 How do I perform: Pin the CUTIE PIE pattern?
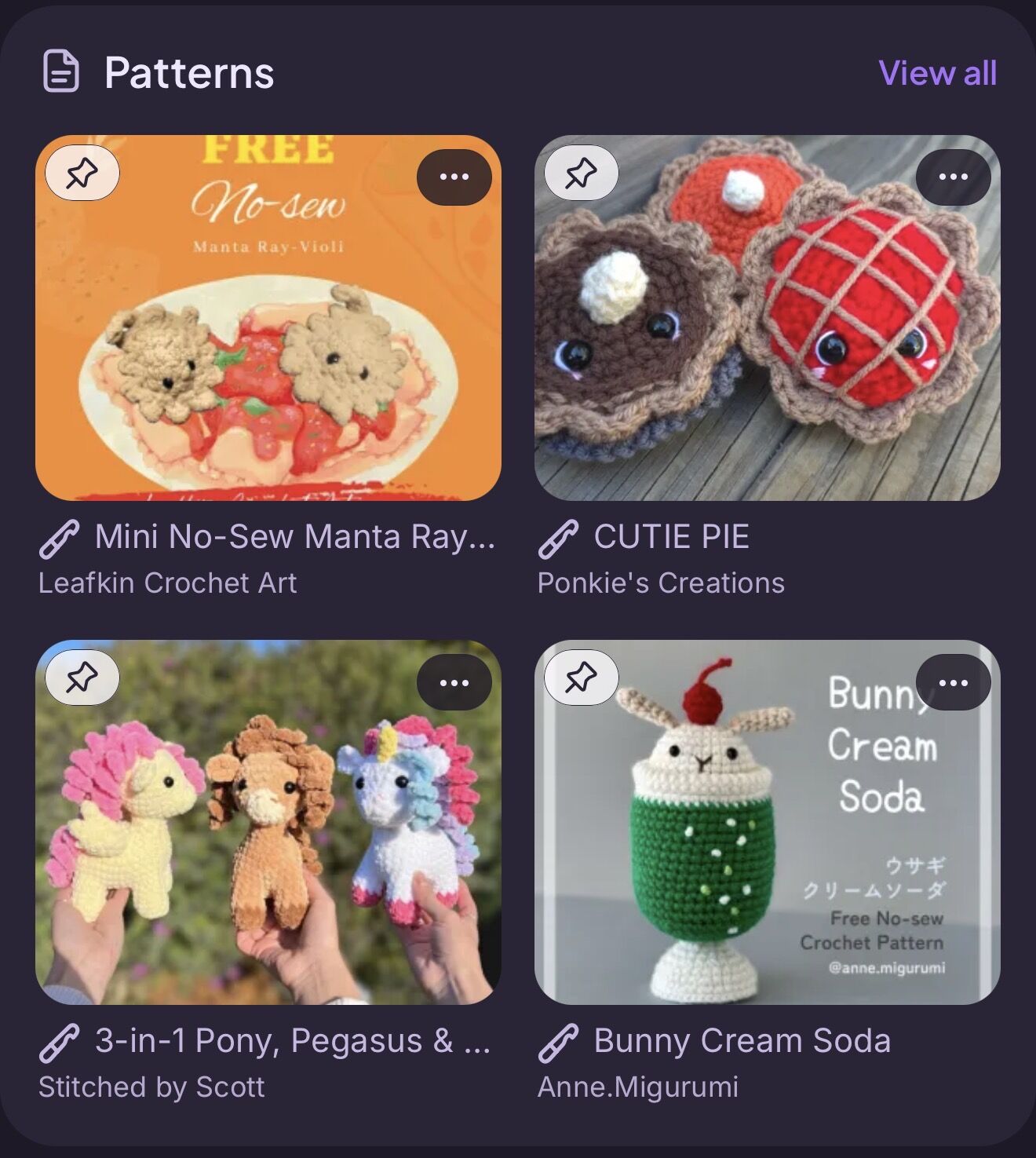tap(581, 174)
